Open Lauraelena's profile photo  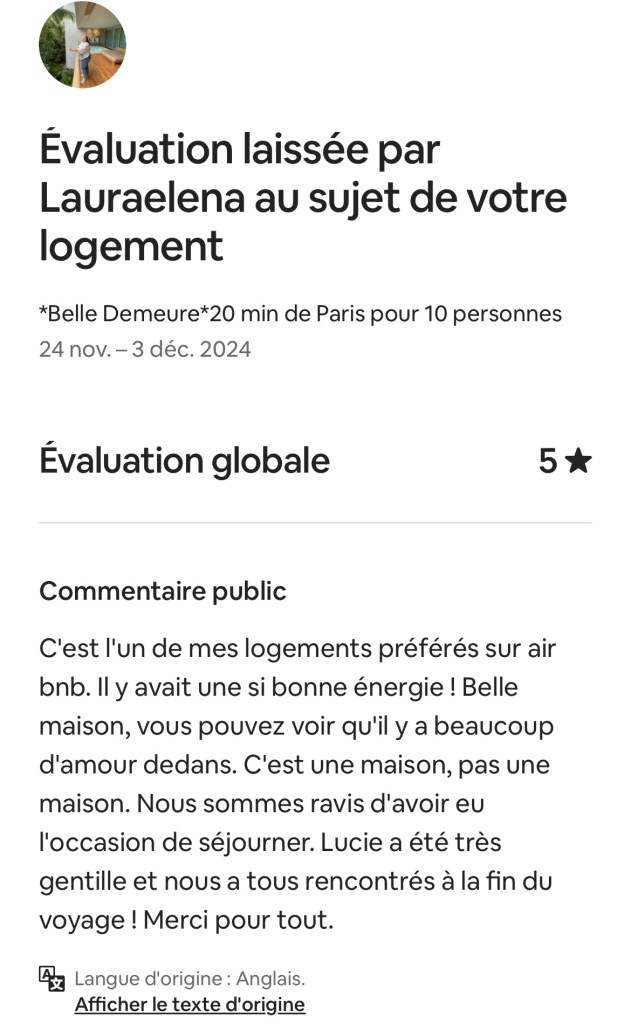[82, 45]
